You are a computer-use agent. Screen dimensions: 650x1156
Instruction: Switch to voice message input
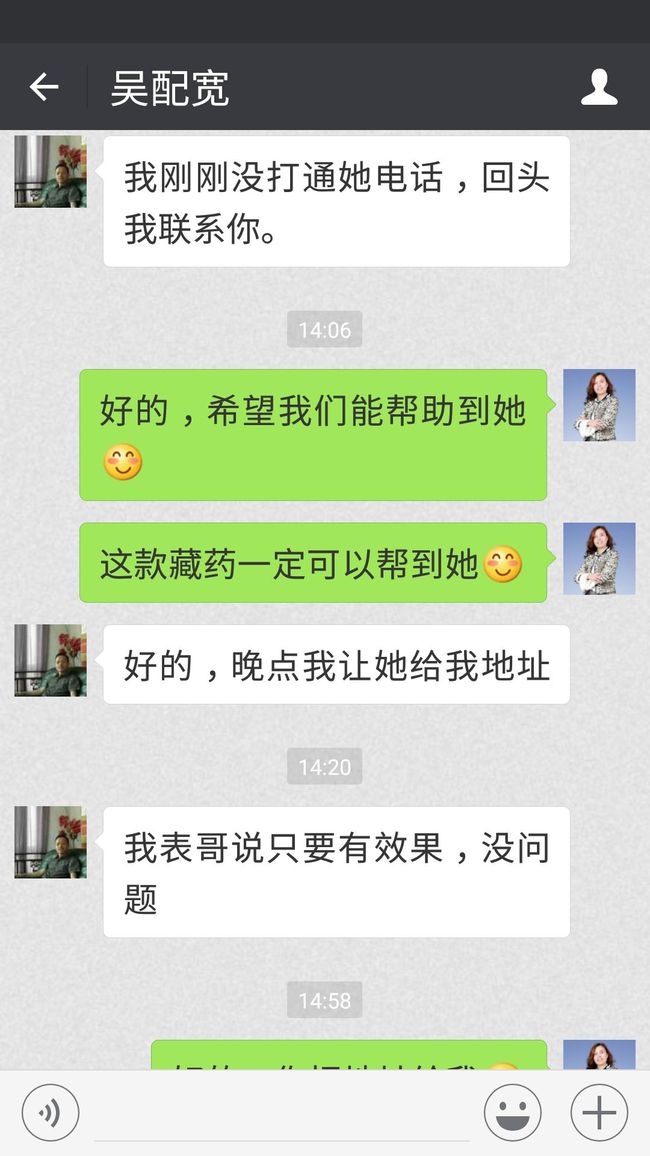click(50, 1113)
